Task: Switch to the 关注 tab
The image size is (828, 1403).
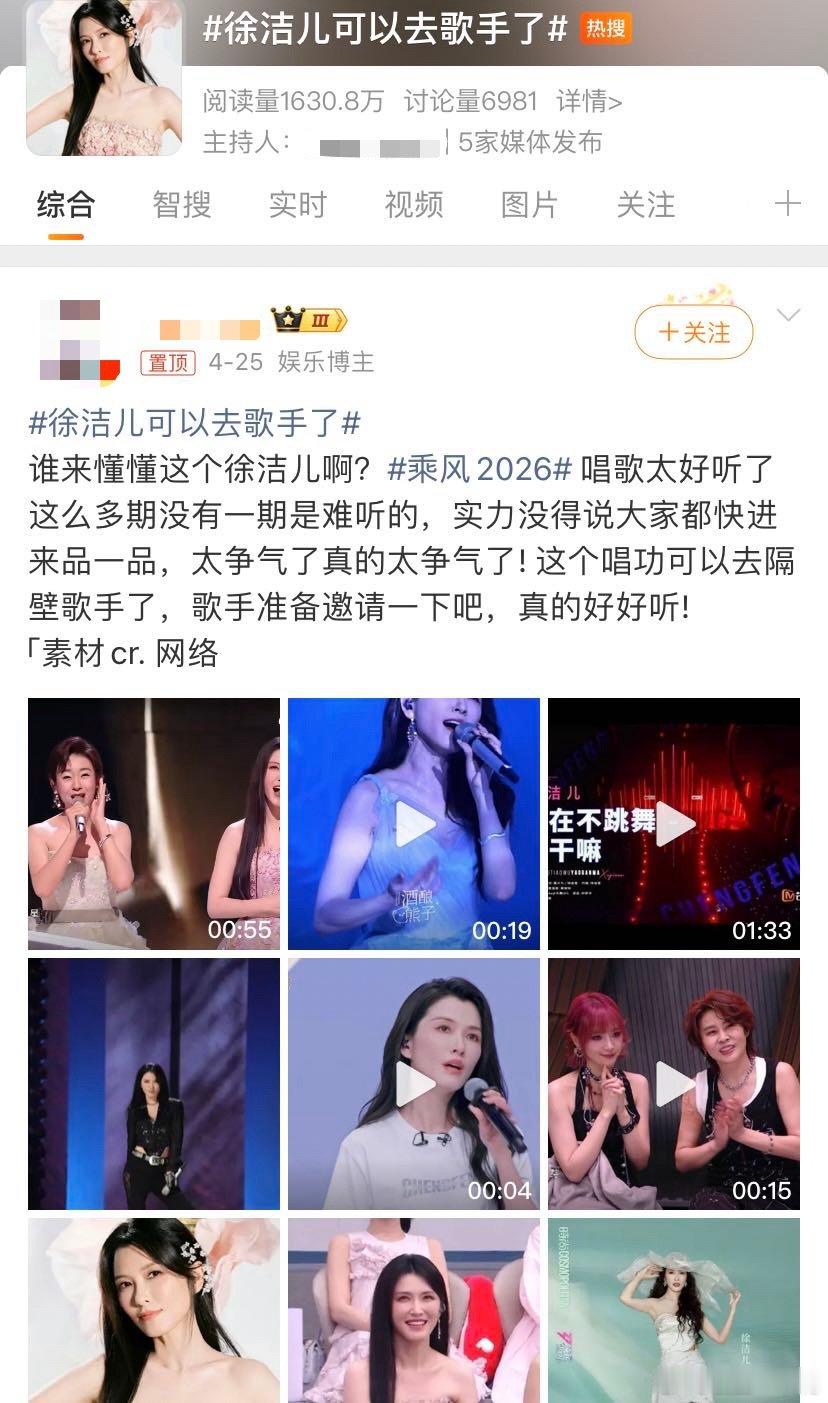Action: click(646, 205)
